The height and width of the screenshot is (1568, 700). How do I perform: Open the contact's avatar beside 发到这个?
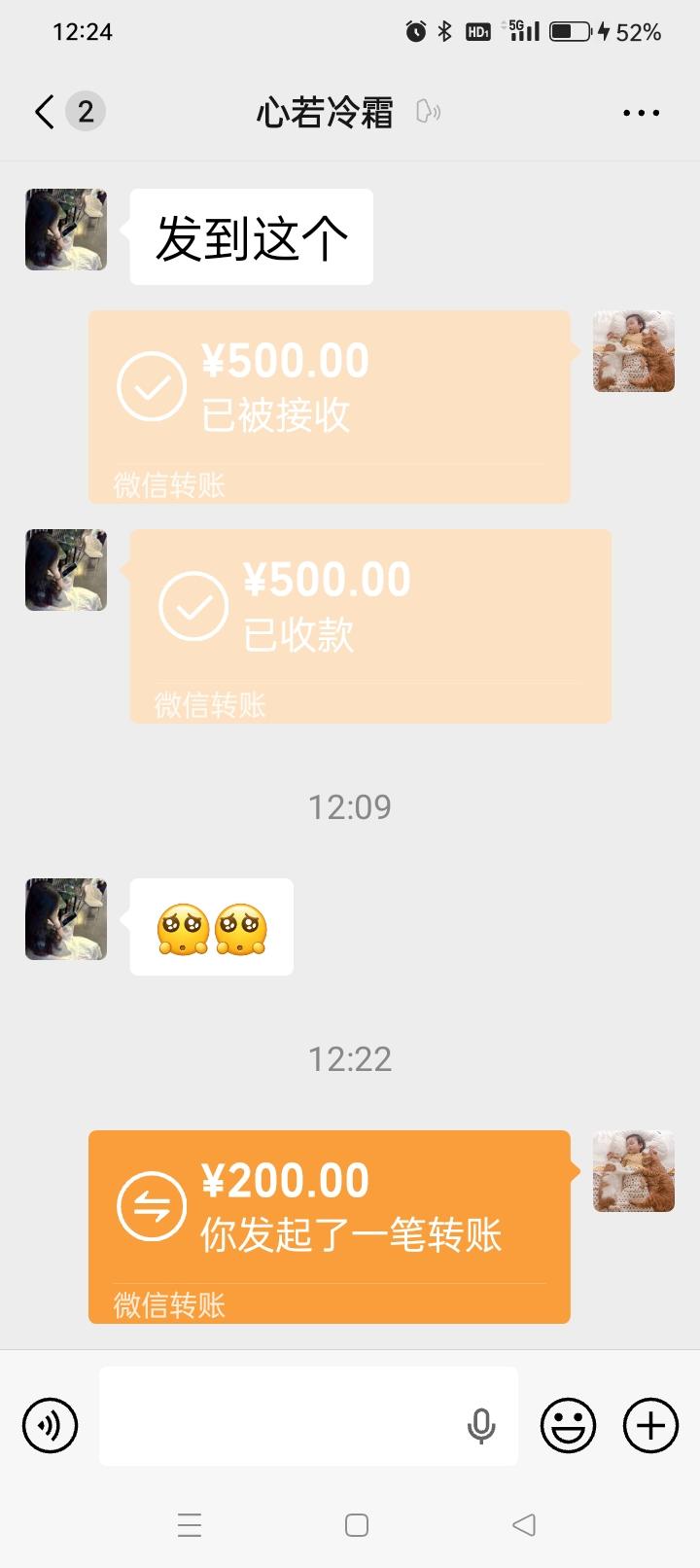pos(66,230)
